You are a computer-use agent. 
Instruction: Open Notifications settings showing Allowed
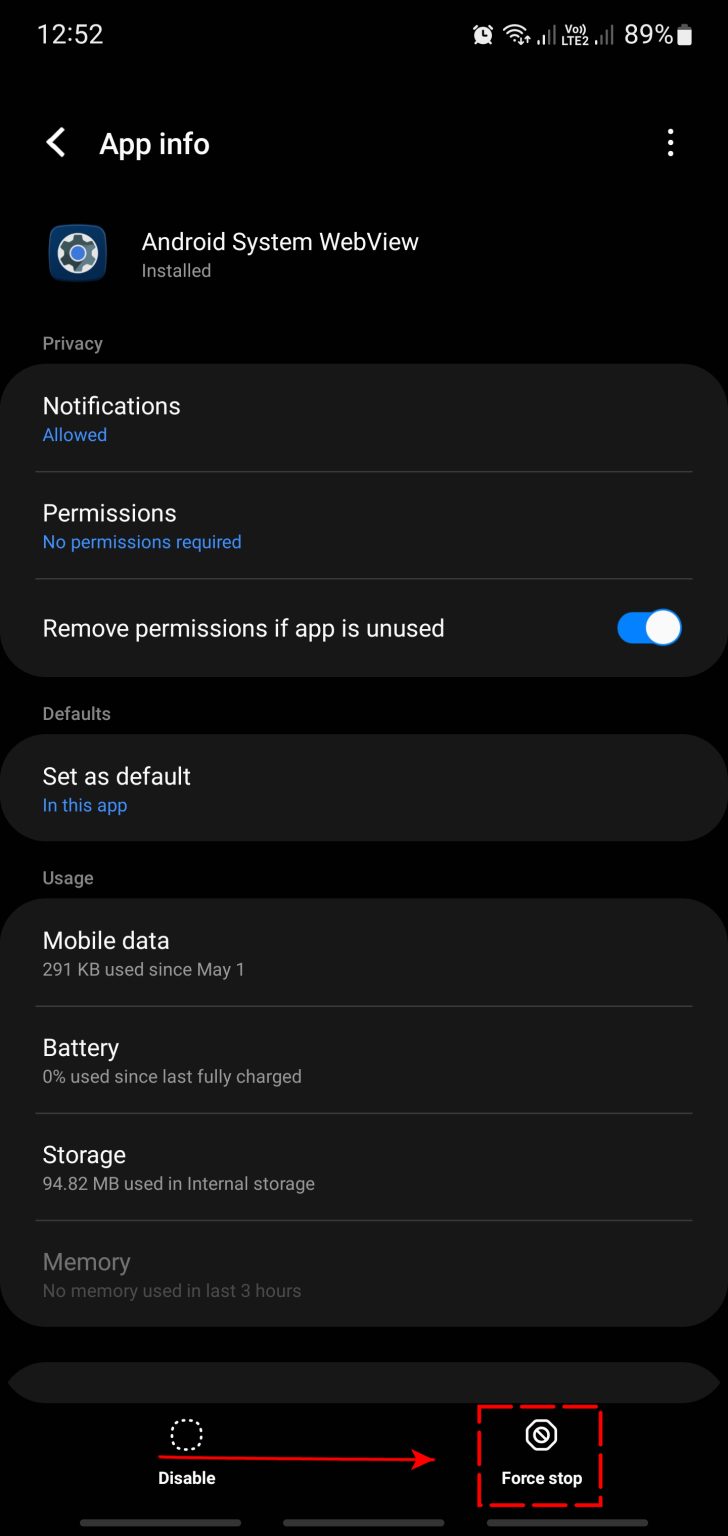coord(364,417)
